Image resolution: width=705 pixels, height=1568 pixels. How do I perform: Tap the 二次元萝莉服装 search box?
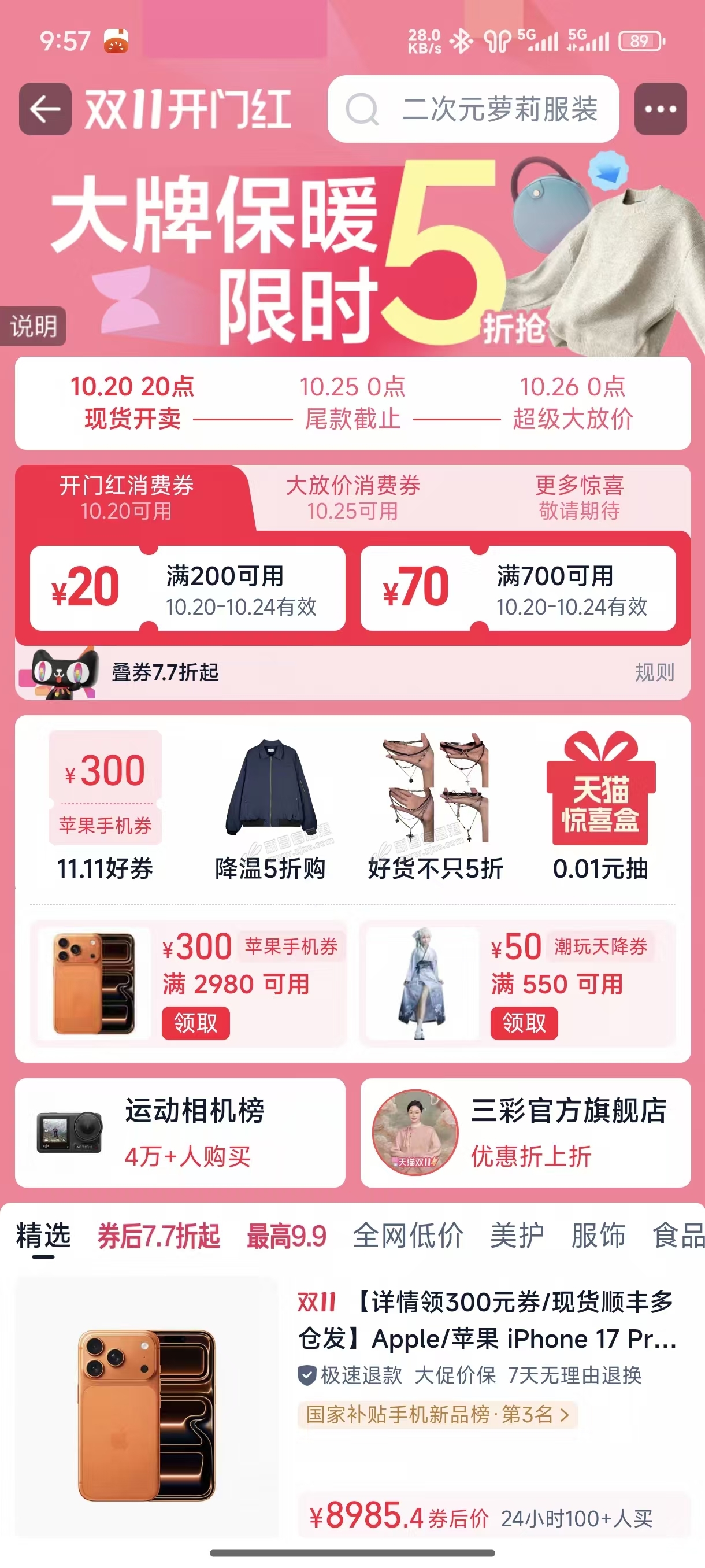(x=473, y=110)
